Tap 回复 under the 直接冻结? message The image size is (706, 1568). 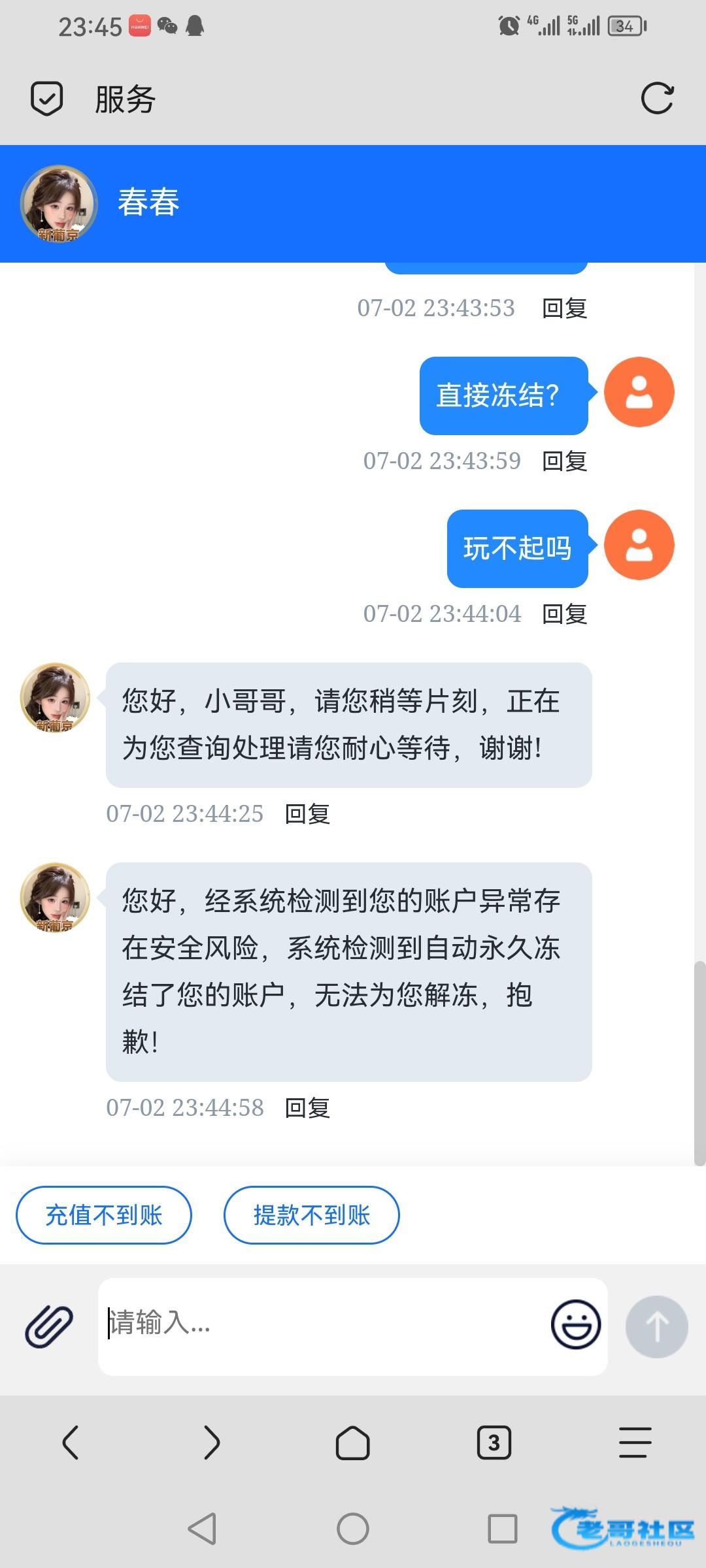[565, 461]
